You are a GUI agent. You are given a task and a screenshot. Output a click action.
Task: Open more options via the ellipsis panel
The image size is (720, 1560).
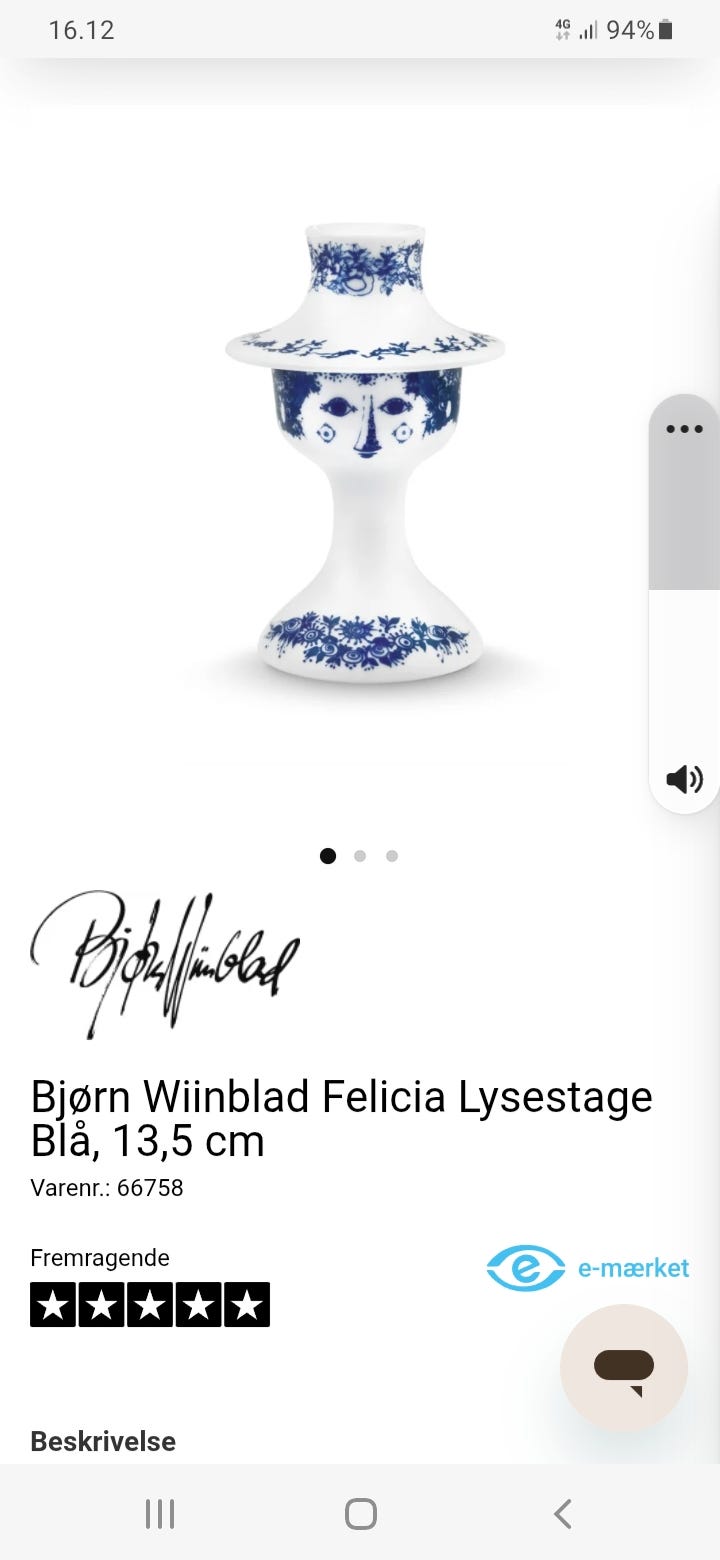click(683, 428)
